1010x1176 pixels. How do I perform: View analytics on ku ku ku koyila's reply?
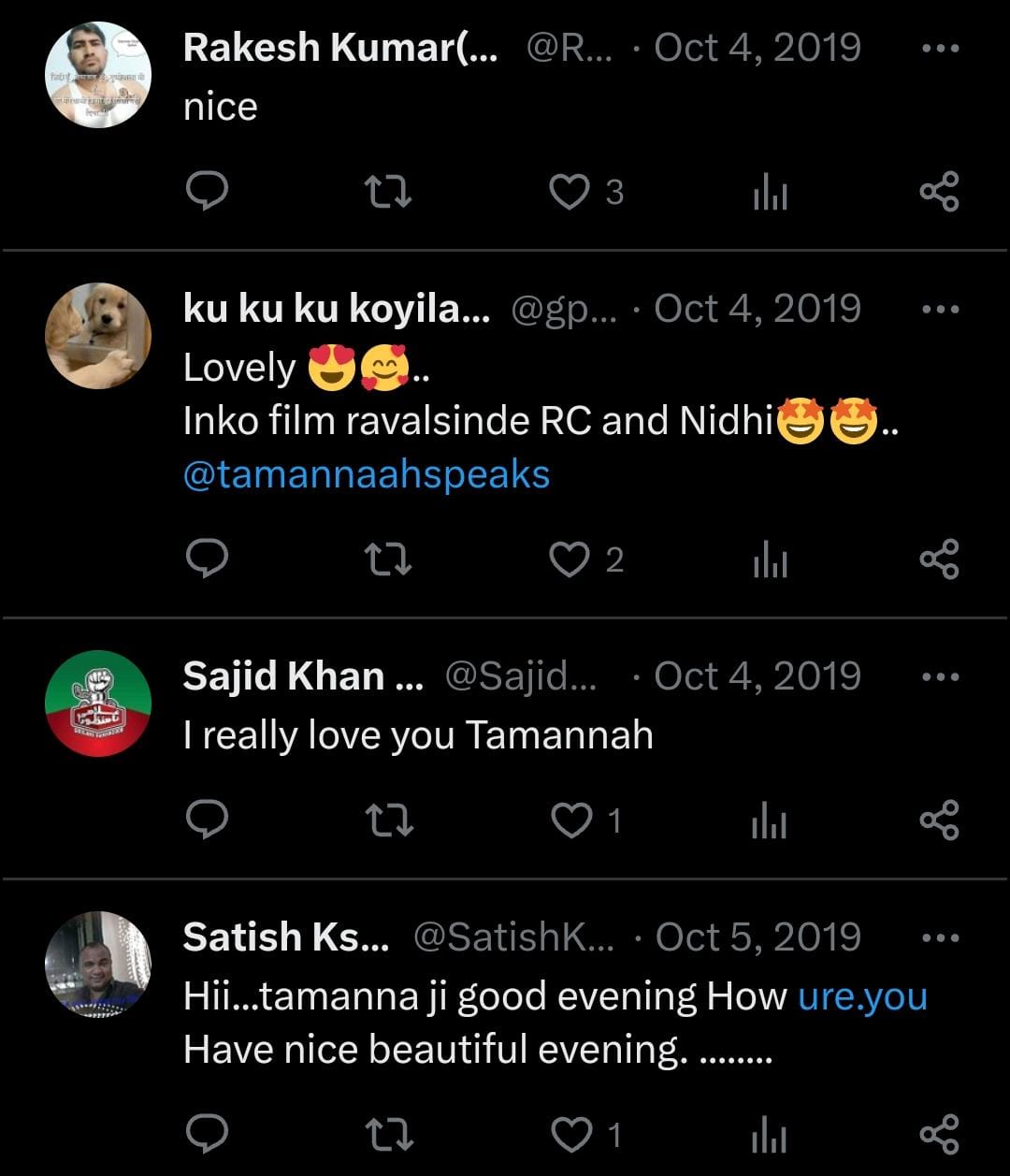click(x=770, y=559)
